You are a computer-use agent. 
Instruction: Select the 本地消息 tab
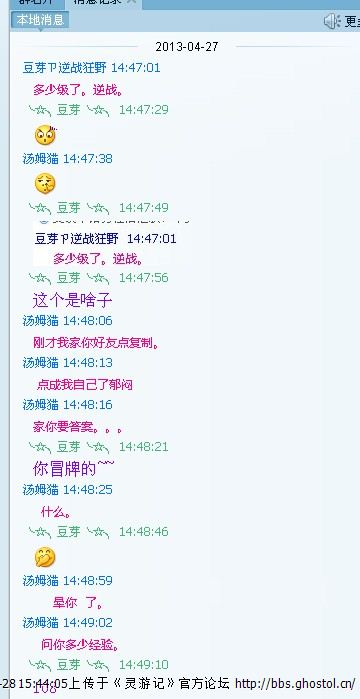40,20
